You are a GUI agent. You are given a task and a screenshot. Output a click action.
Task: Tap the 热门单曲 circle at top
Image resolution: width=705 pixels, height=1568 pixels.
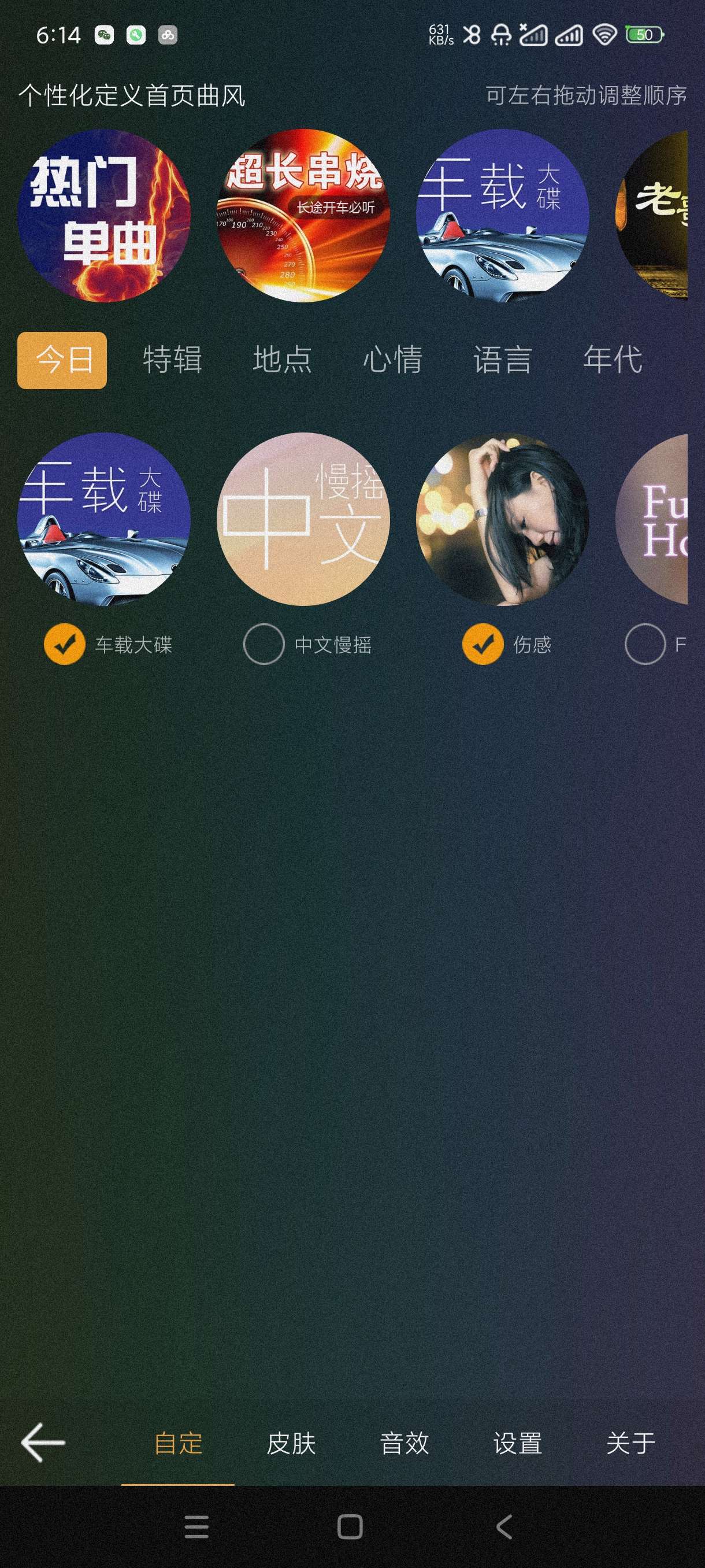pyautogui.click(x=104, y=216)
